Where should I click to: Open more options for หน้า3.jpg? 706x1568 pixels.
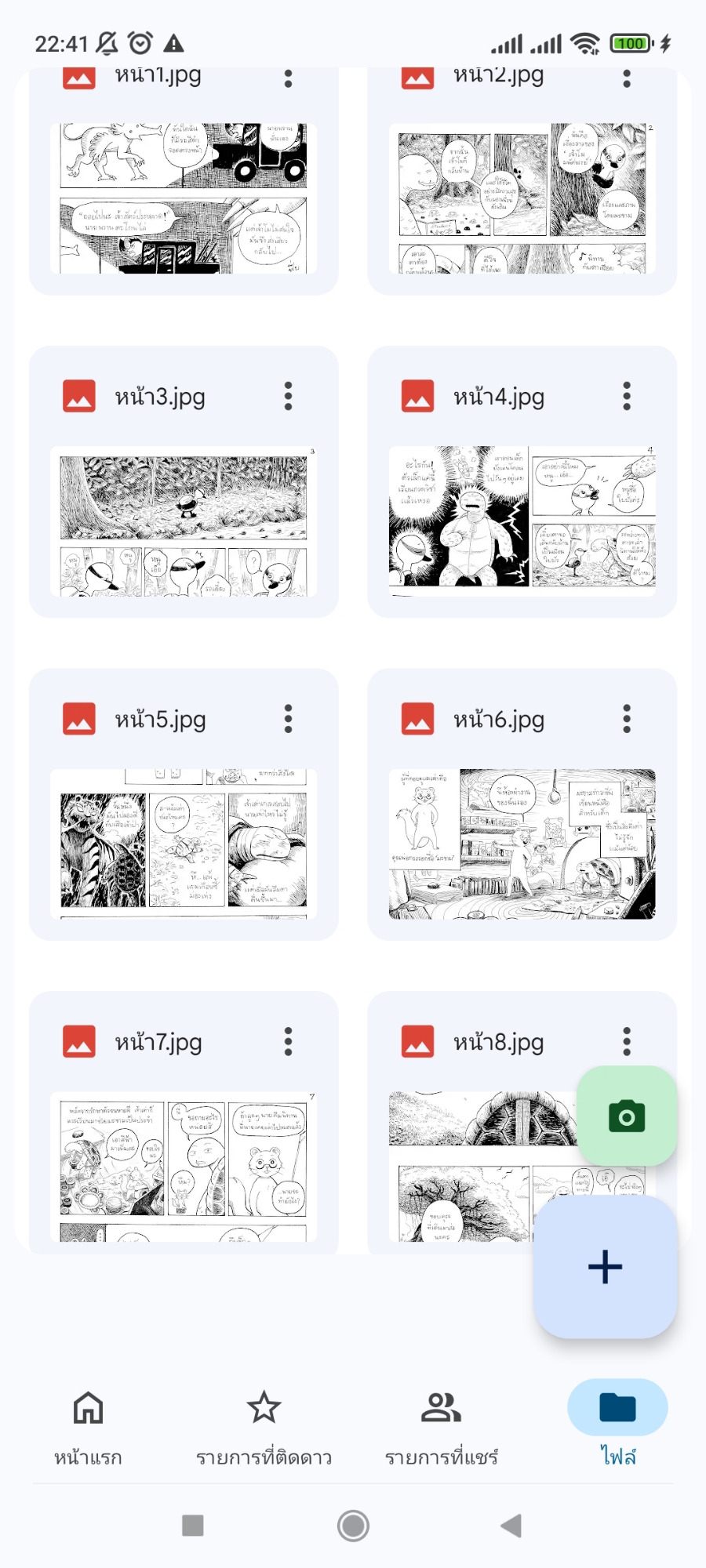pos(289,397)
